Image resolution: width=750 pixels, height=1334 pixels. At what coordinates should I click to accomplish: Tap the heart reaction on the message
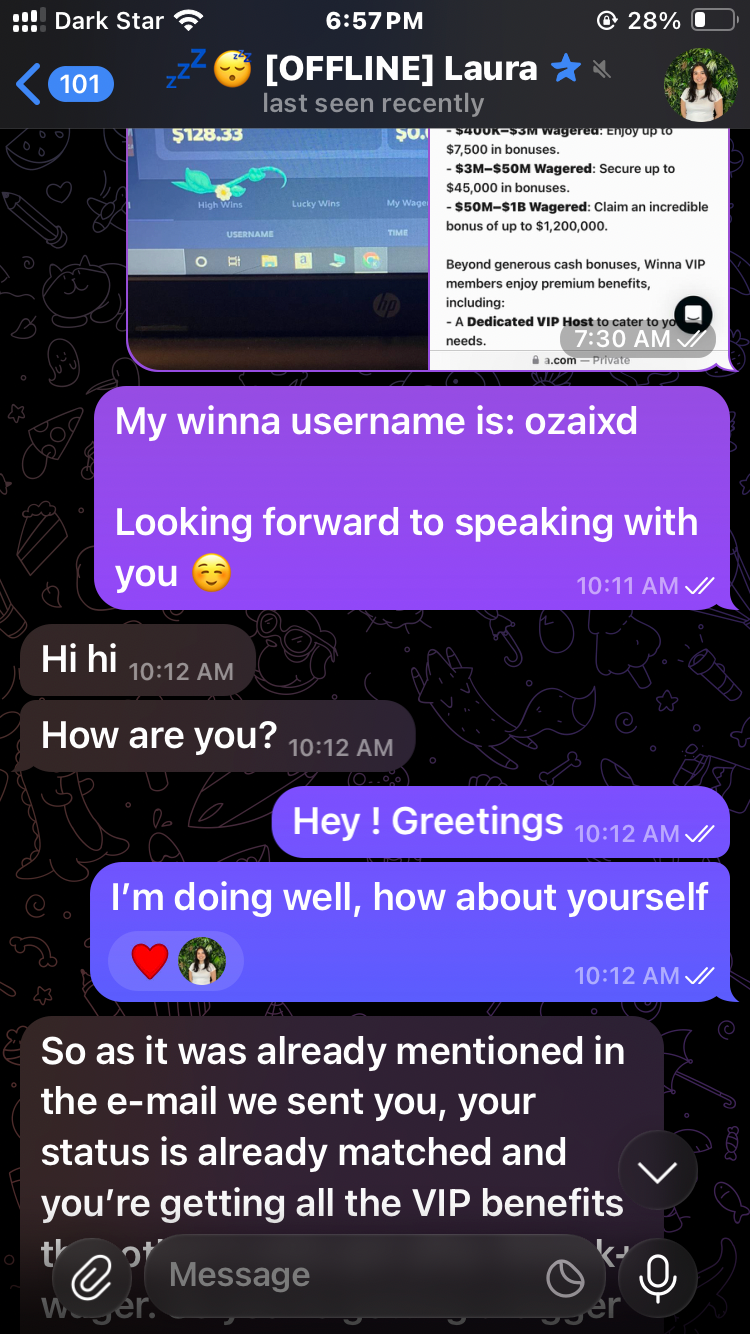150,962
